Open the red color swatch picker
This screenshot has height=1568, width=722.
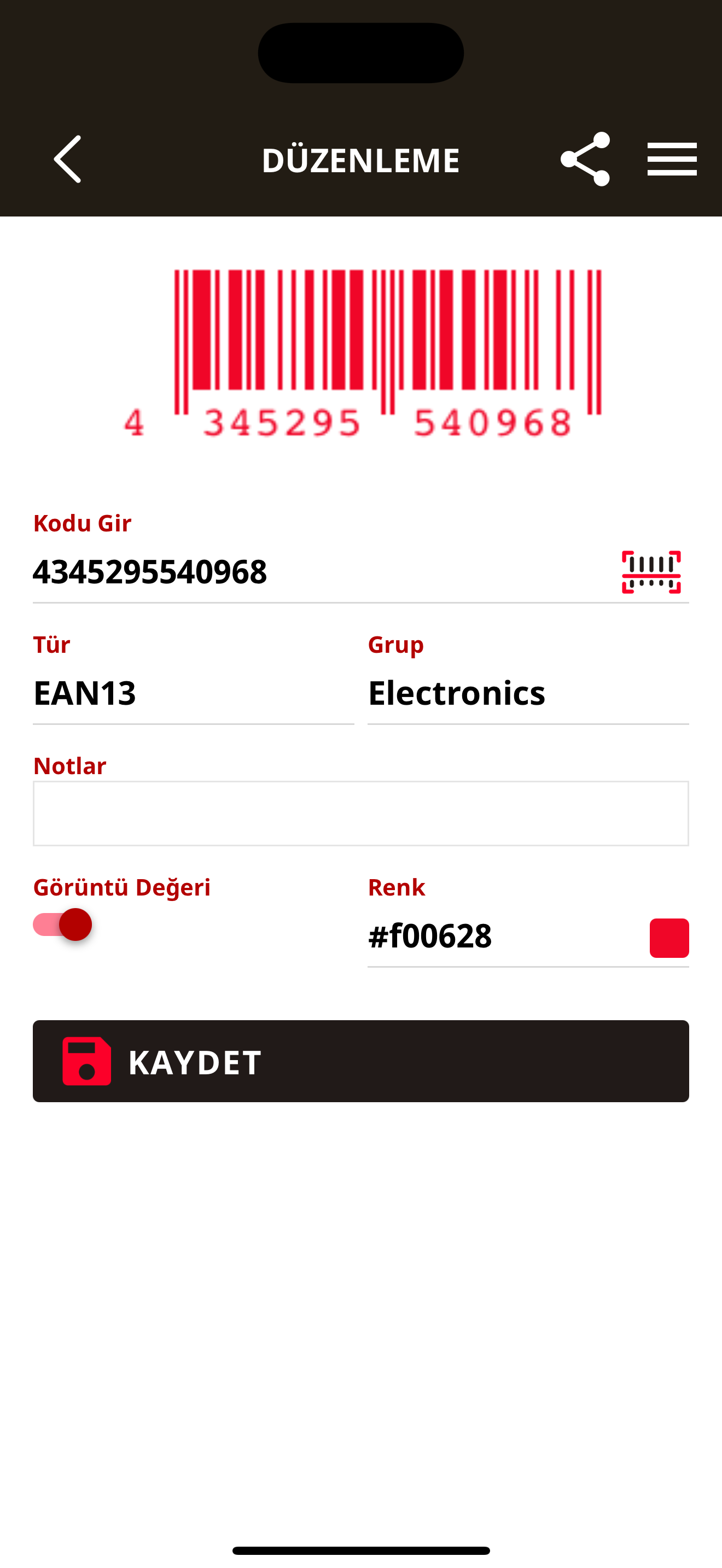tap(668, 938)
